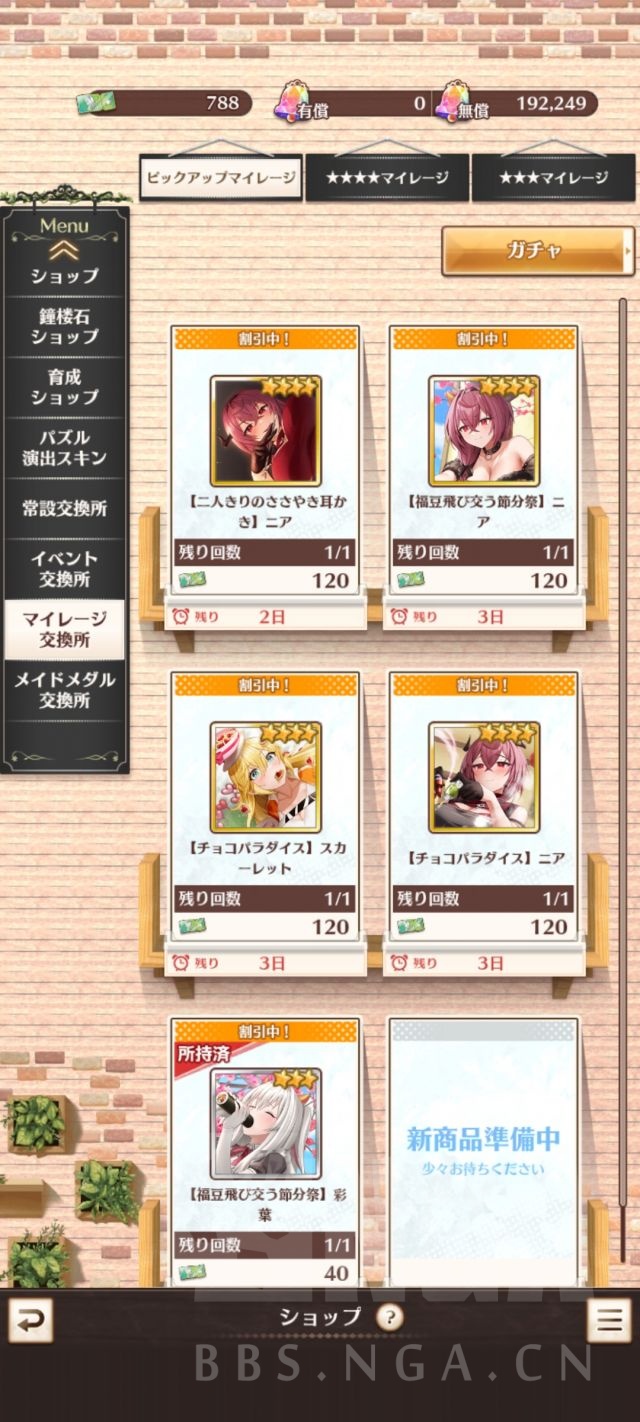Open 鐘楼石ショップ menu item

click(64, 326)
